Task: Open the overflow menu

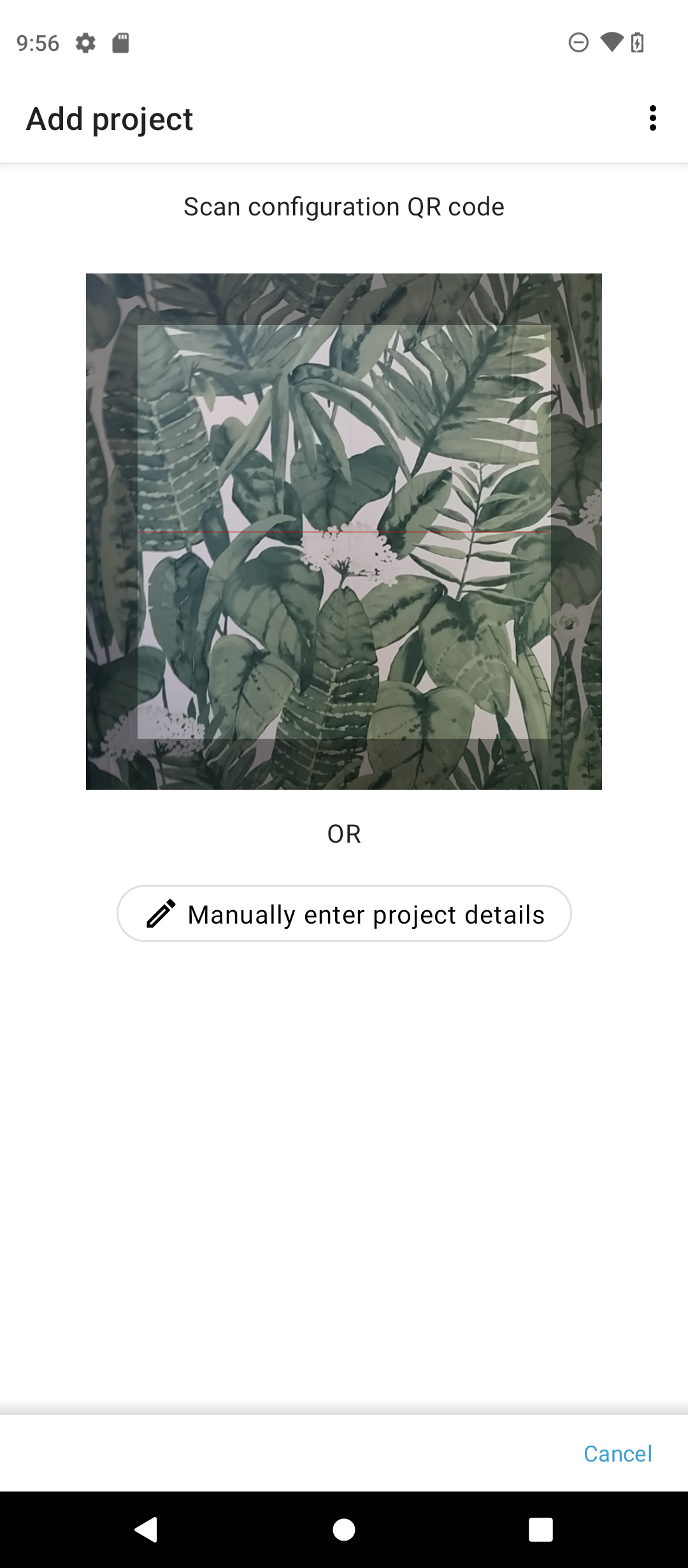Action: pos(652,119)
